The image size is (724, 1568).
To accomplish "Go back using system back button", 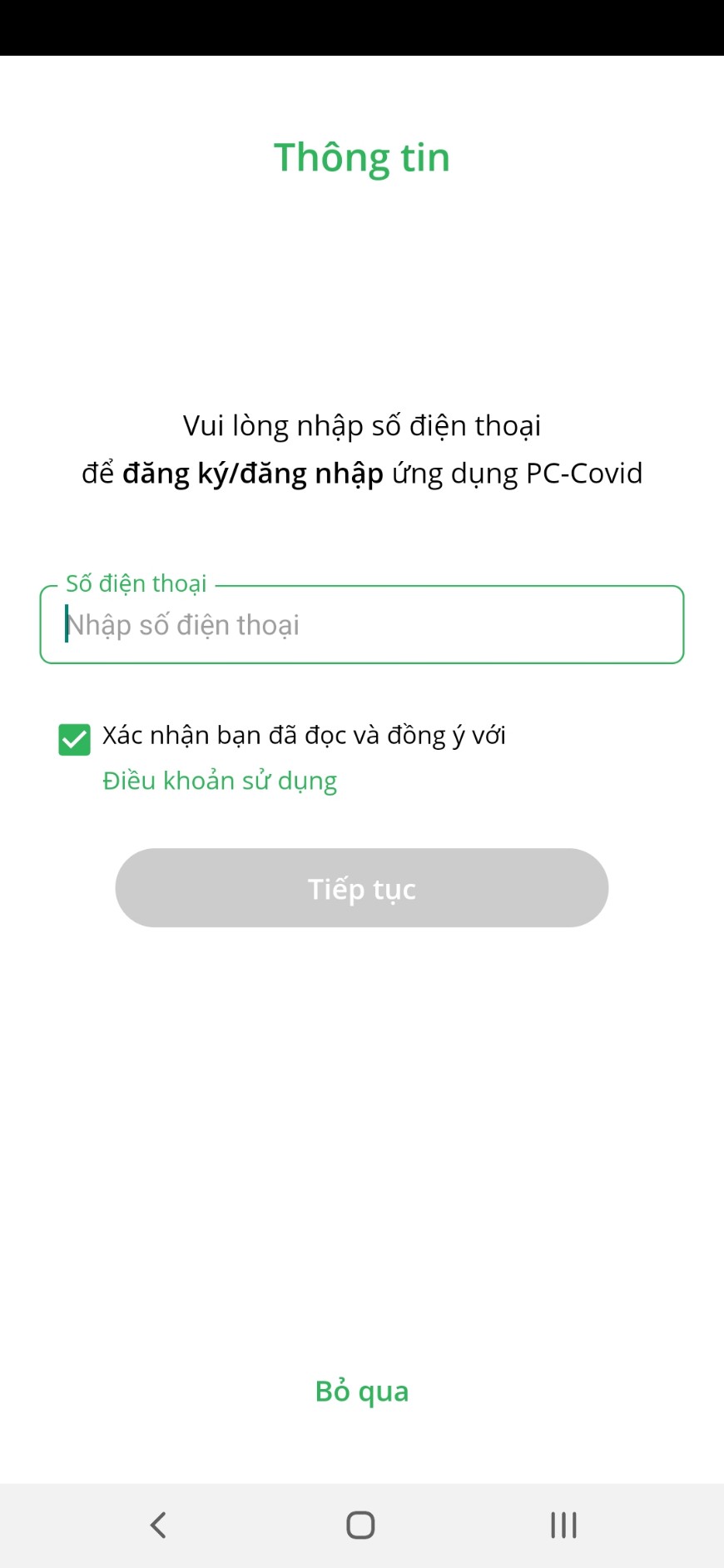I will 158,1525.
